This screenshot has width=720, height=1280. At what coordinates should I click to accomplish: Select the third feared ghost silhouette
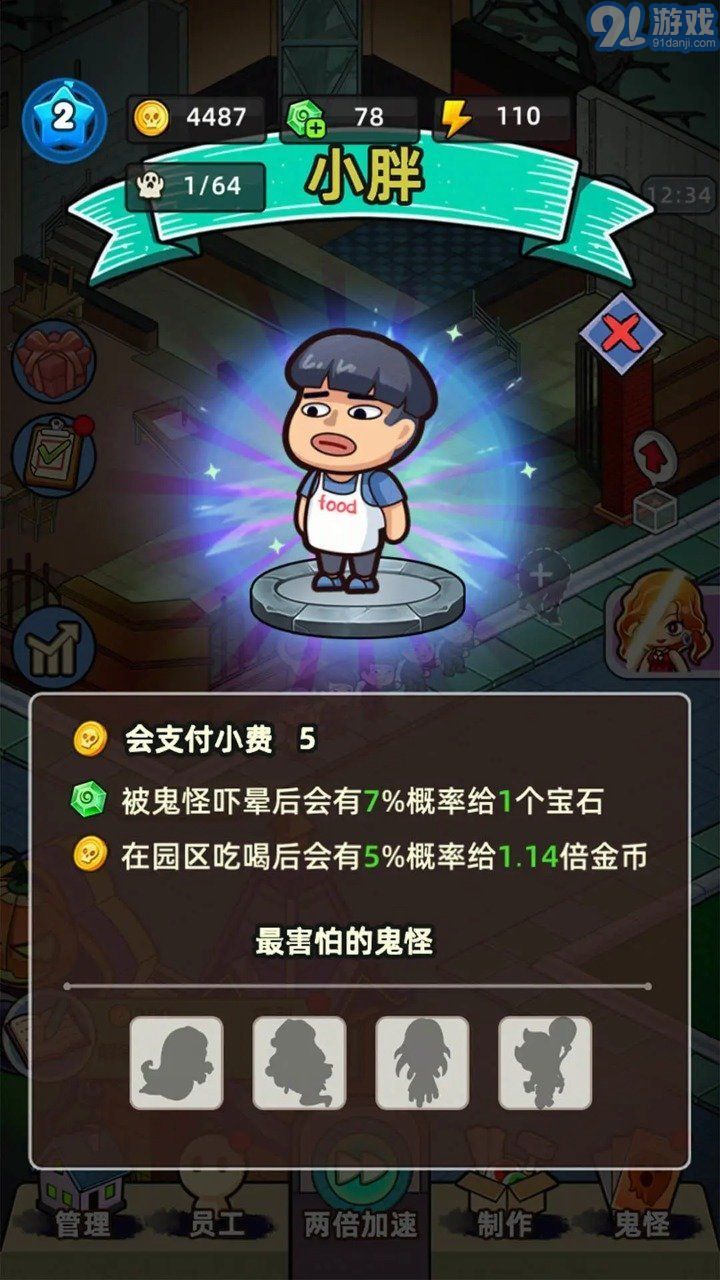422,1063
